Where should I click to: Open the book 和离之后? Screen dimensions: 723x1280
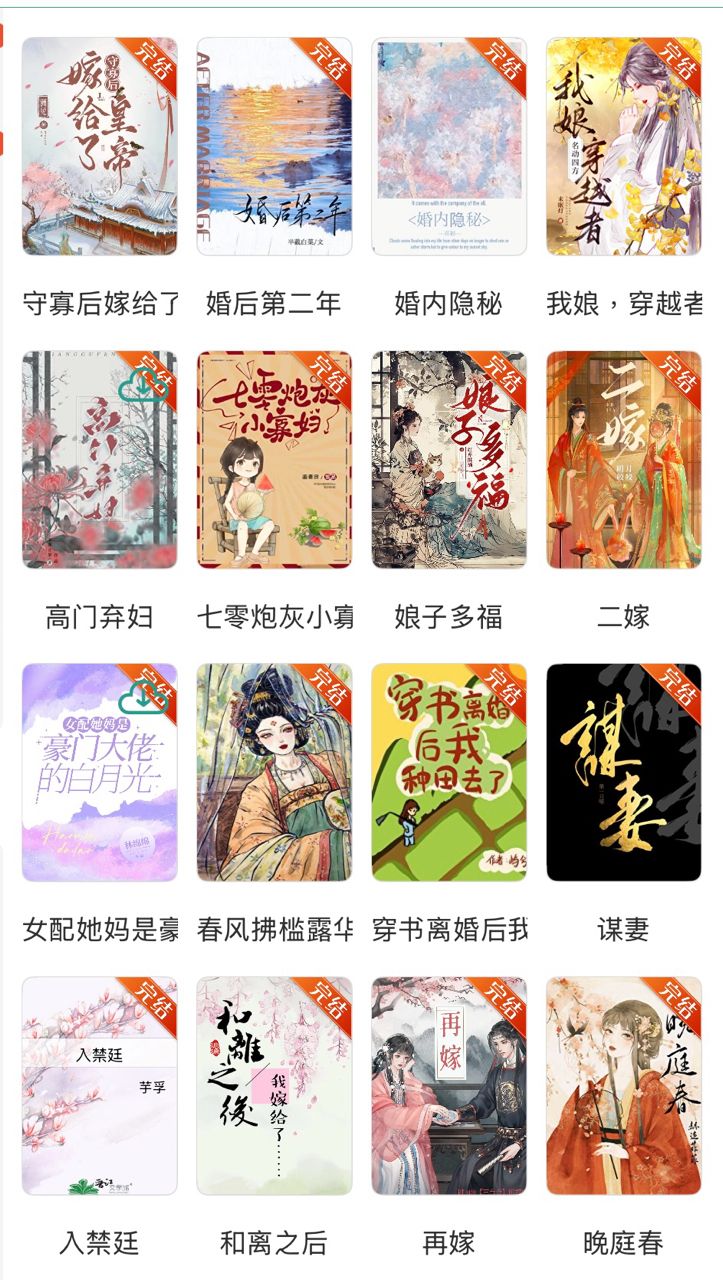pyautogui.click(x=274, y=1086)
